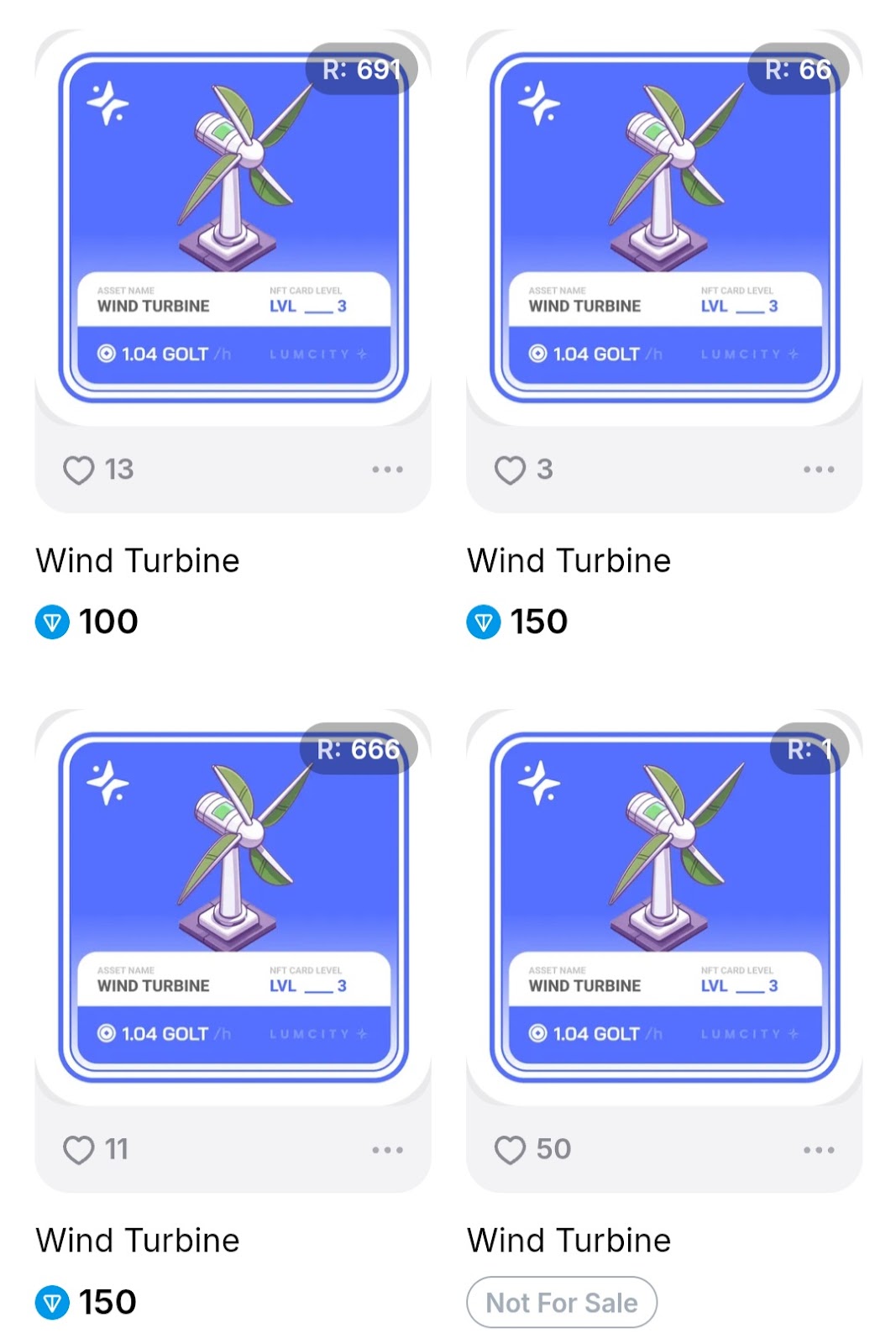Open the Wind Turbine card ranked R: 666
Viewport: 896px width, 1344px height.
click(x=233, y=907)
